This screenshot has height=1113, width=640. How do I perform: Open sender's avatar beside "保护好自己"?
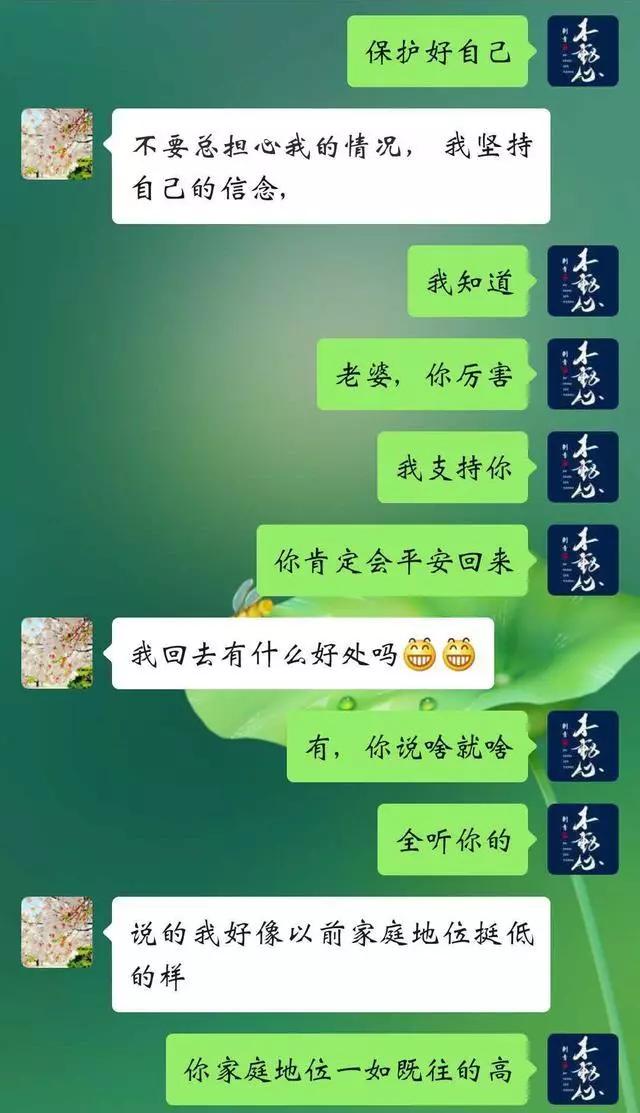click(x=583, y=50)
